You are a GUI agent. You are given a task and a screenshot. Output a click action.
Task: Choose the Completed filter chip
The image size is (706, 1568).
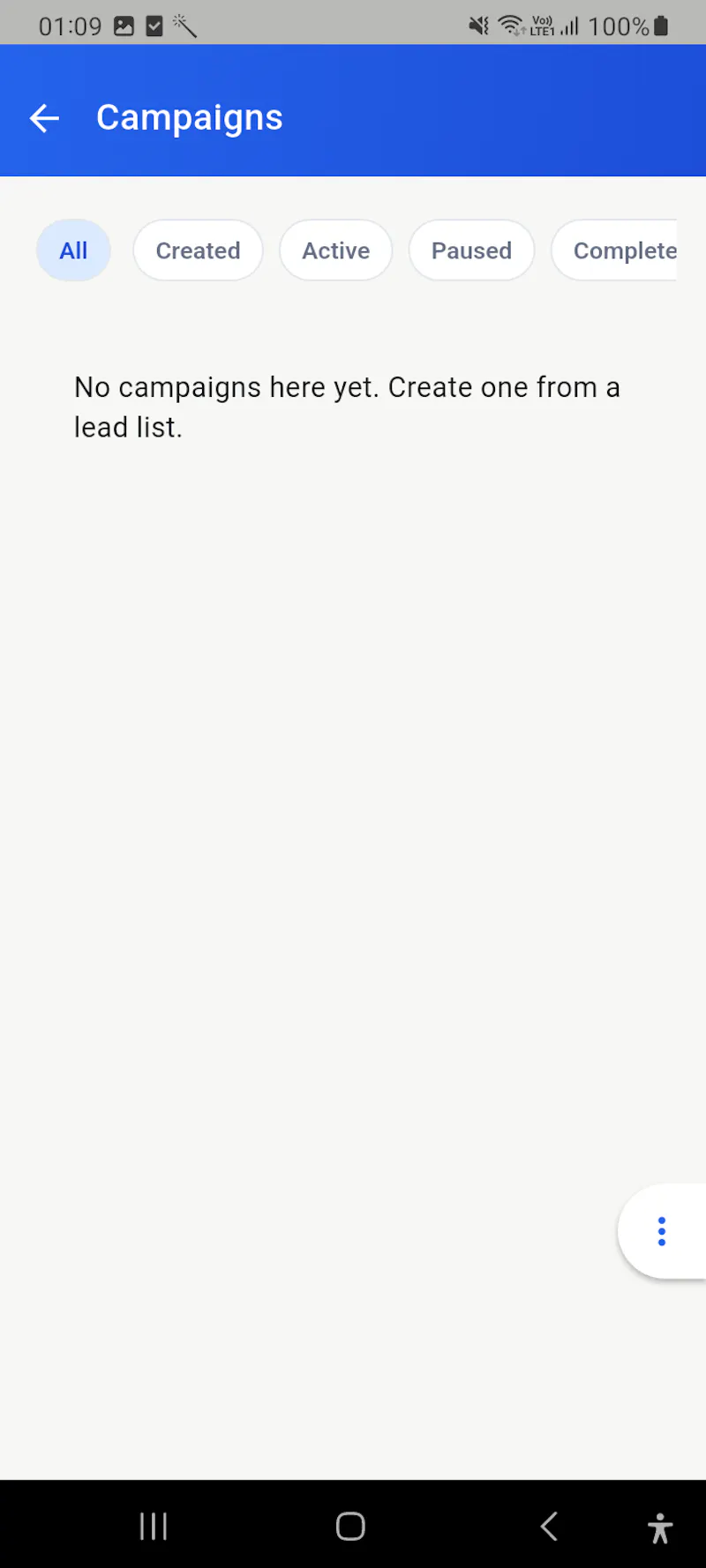pyautogui.click(x=615, y=250)
